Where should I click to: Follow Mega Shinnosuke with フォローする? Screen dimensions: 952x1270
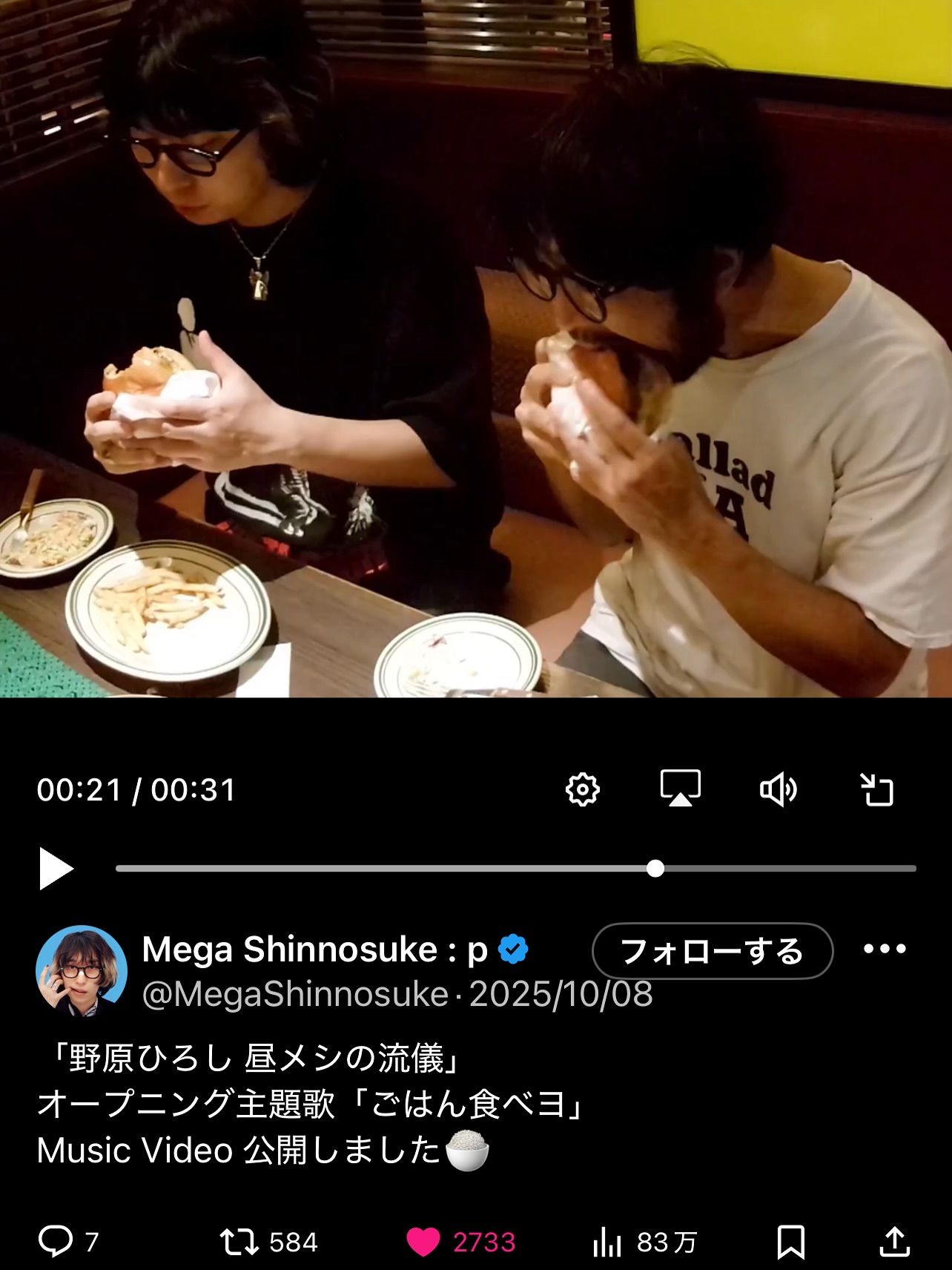click(x=712, y=951)
